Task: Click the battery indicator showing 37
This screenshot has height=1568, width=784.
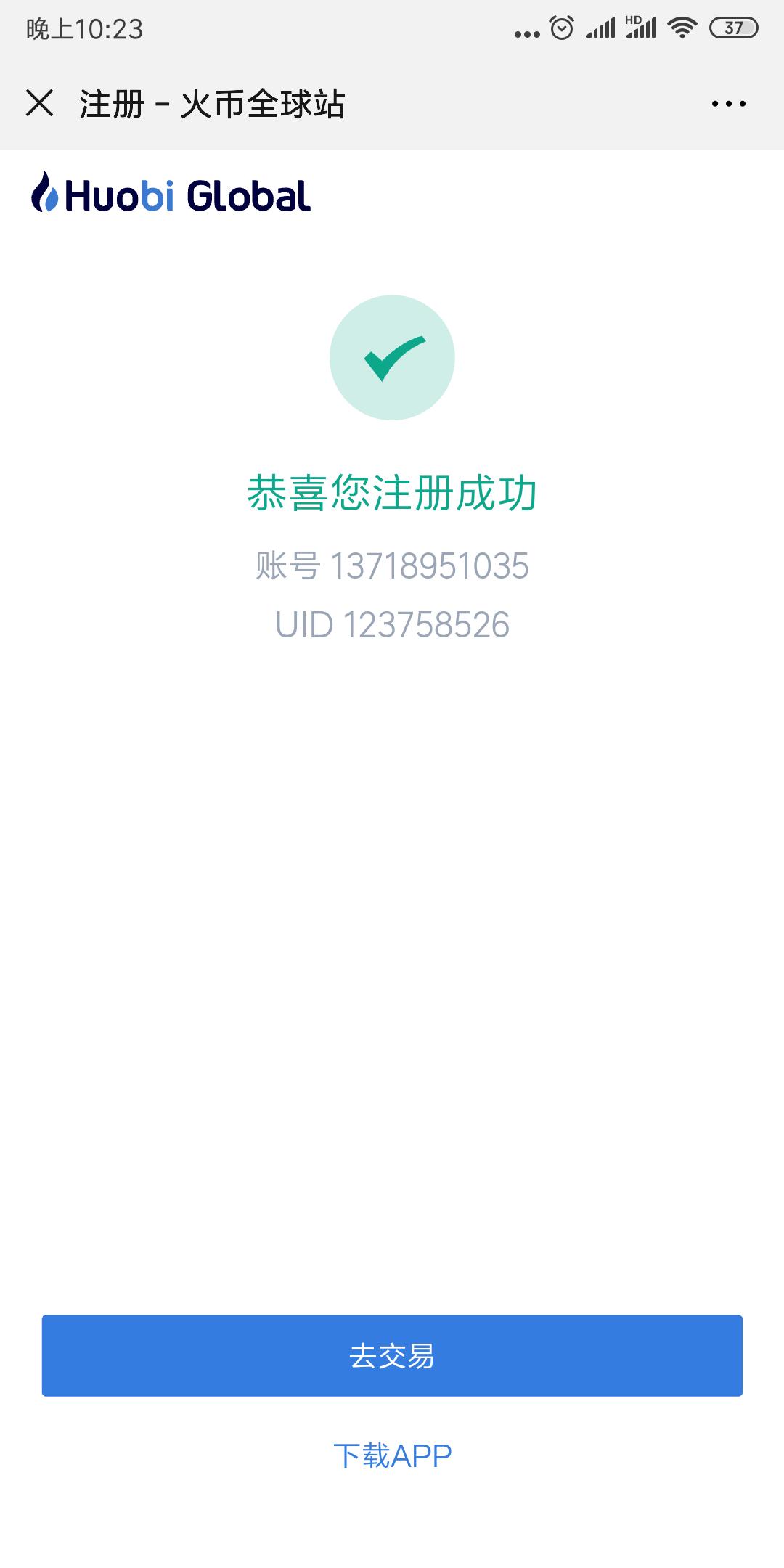Action: point(733,29)
